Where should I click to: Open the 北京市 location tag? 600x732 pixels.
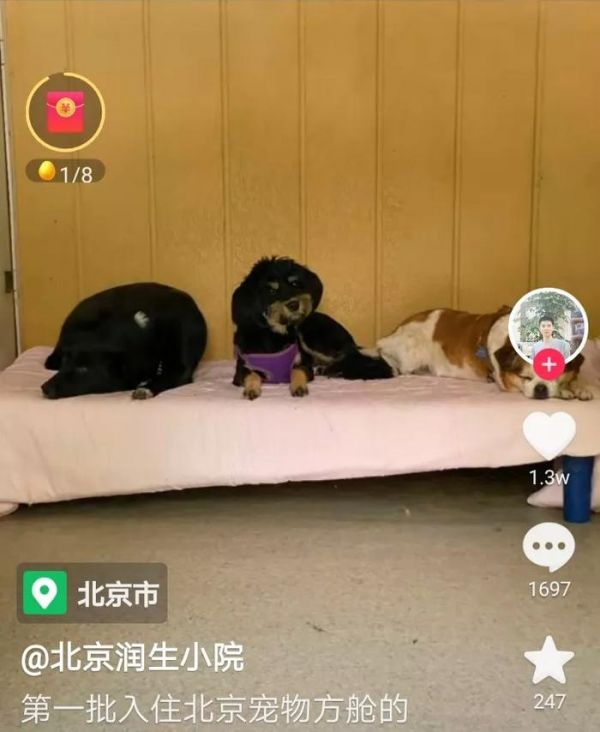pyautogui.click(x=92, y=594)
